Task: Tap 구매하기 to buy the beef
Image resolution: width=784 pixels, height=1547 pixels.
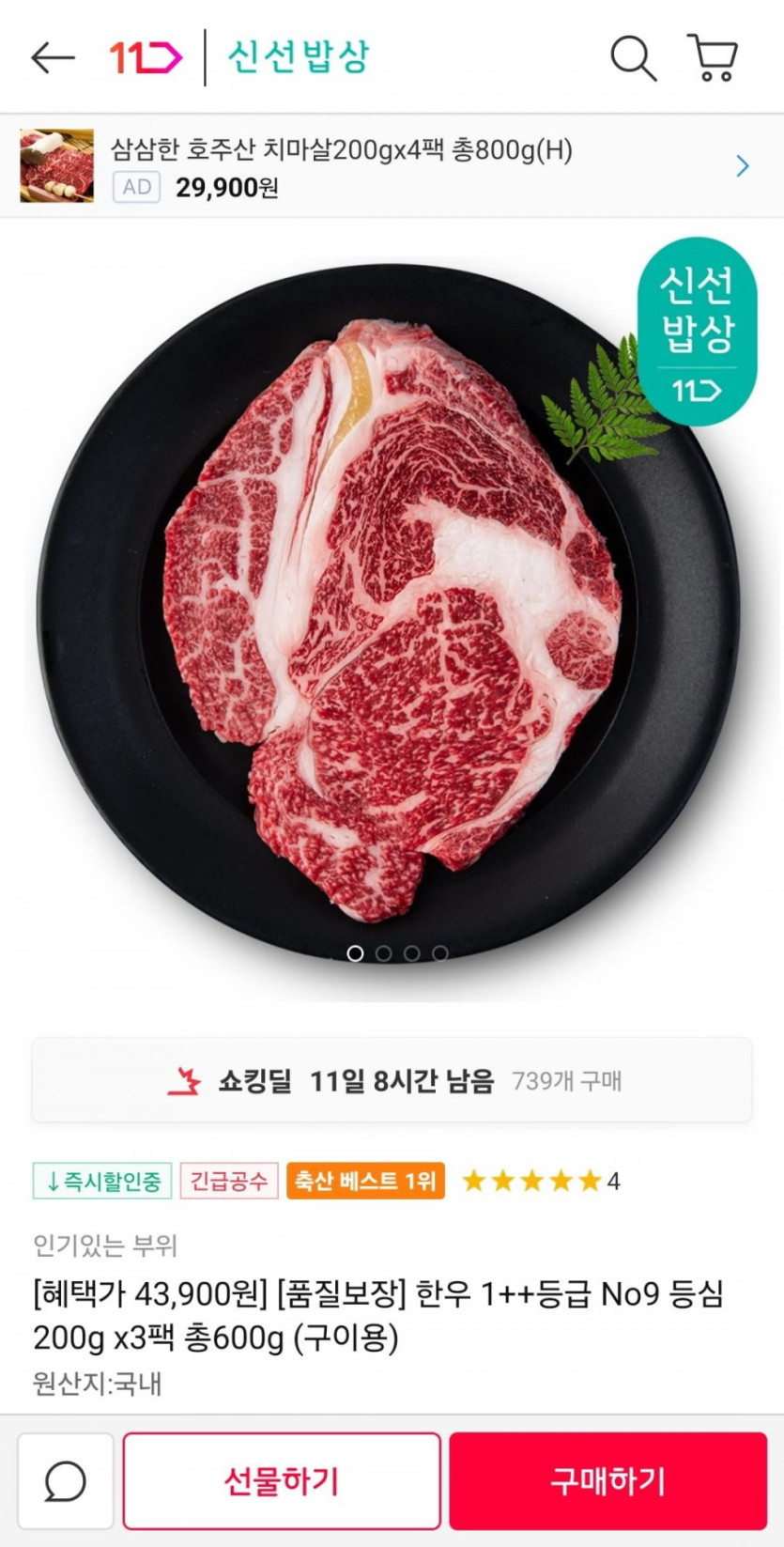Action: point(607,1481)
